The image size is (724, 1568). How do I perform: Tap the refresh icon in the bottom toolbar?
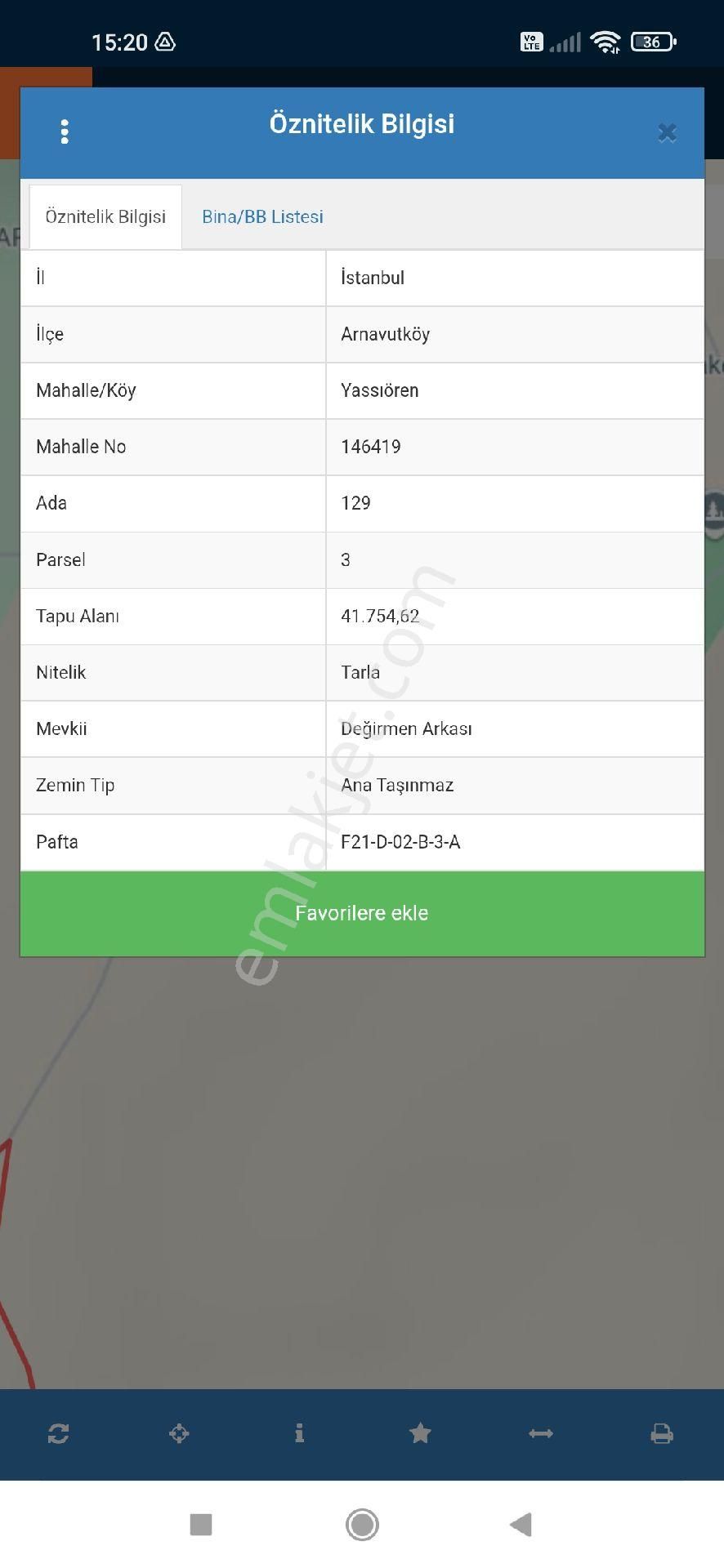(58, 1433)
